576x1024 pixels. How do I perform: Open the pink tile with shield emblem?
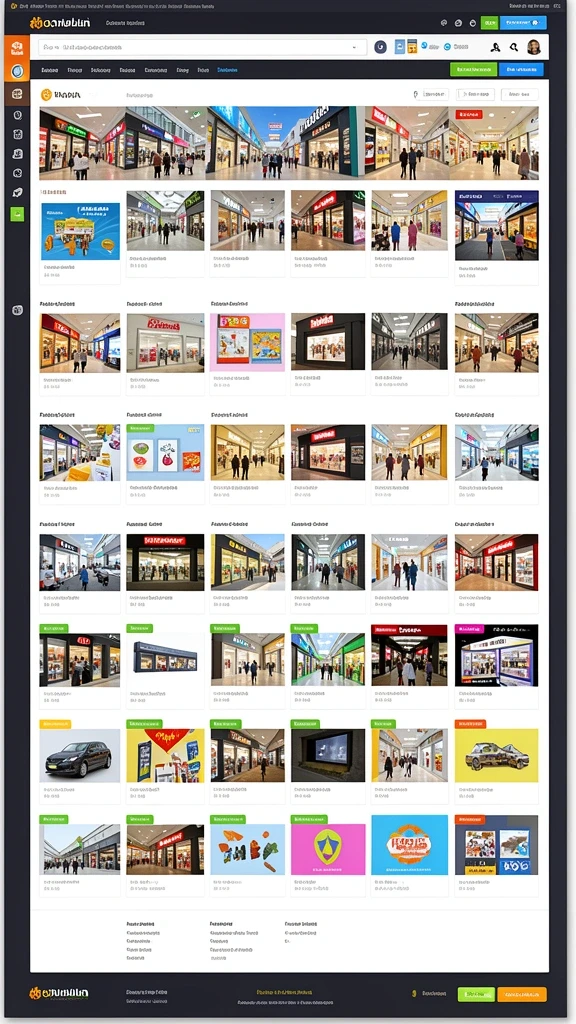[x=328, y=845]
